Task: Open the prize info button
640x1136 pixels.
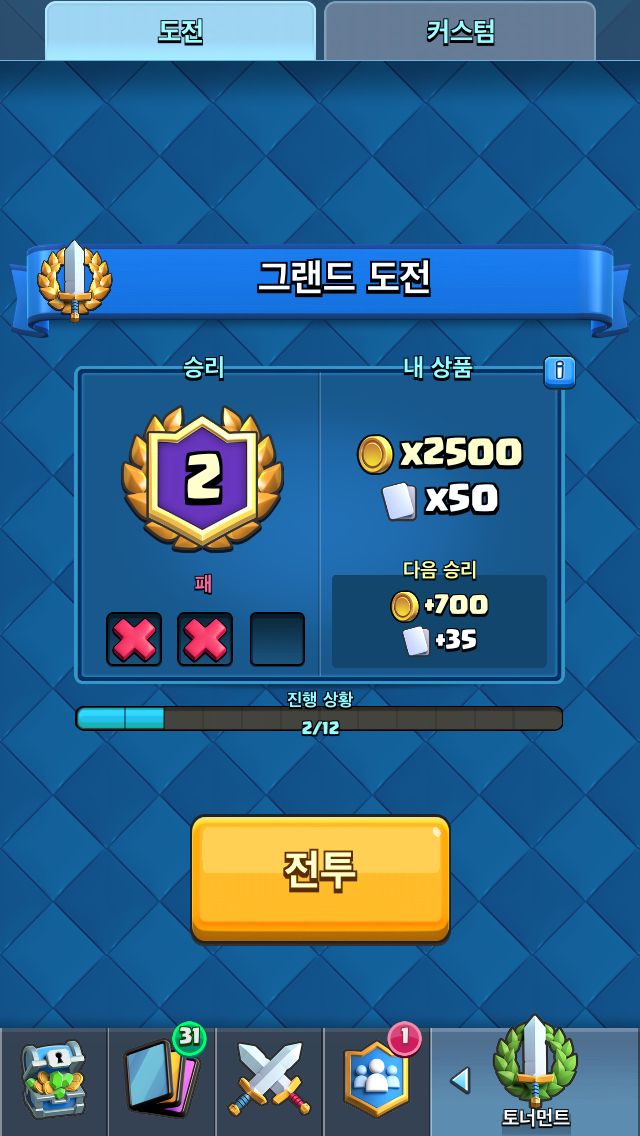Action: tap(560, 372)
